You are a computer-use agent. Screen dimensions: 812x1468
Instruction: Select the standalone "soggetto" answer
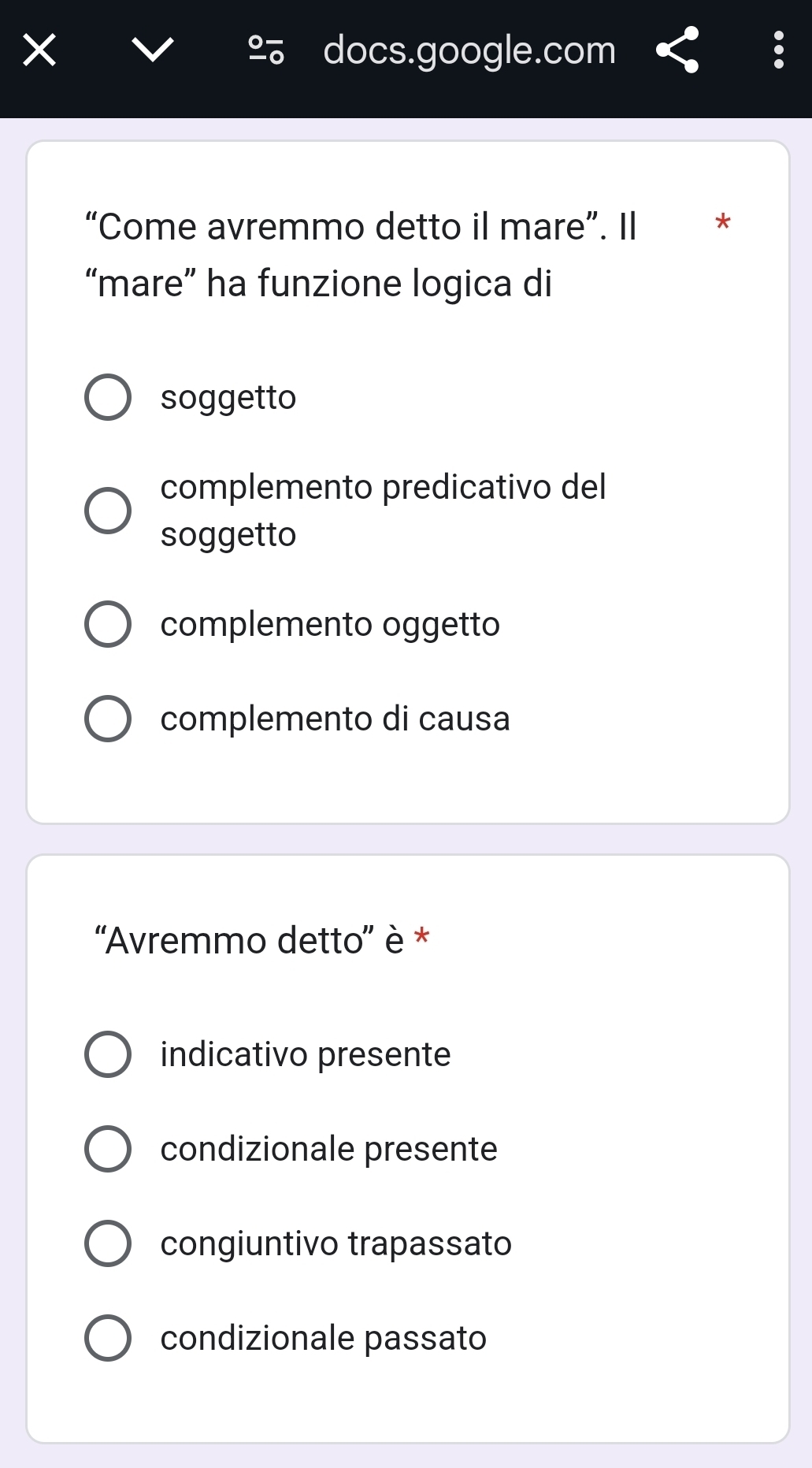(108, 397)
